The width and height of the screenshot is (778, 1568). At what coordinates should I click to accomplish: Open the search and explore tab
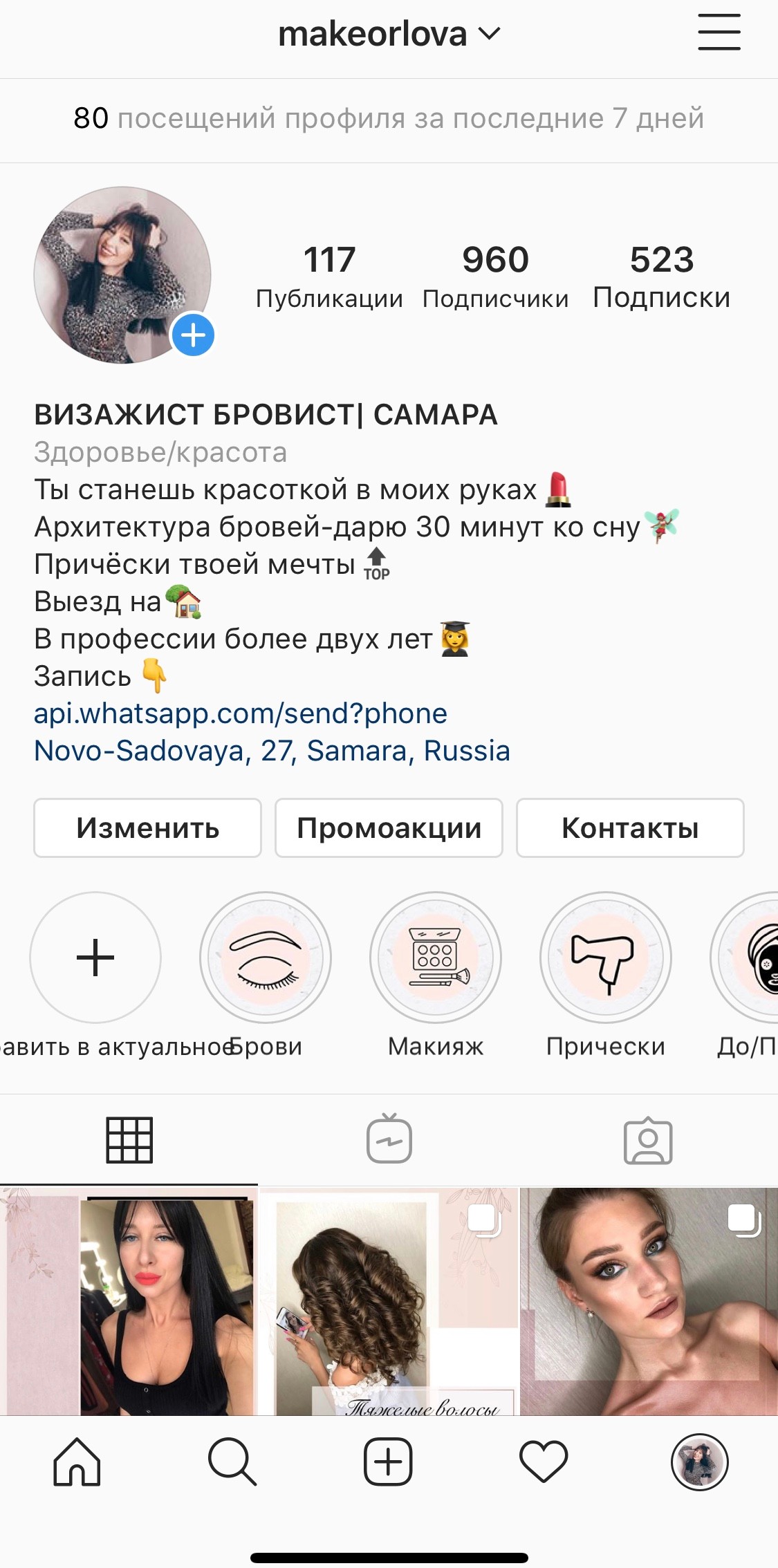coord(232,1462)
